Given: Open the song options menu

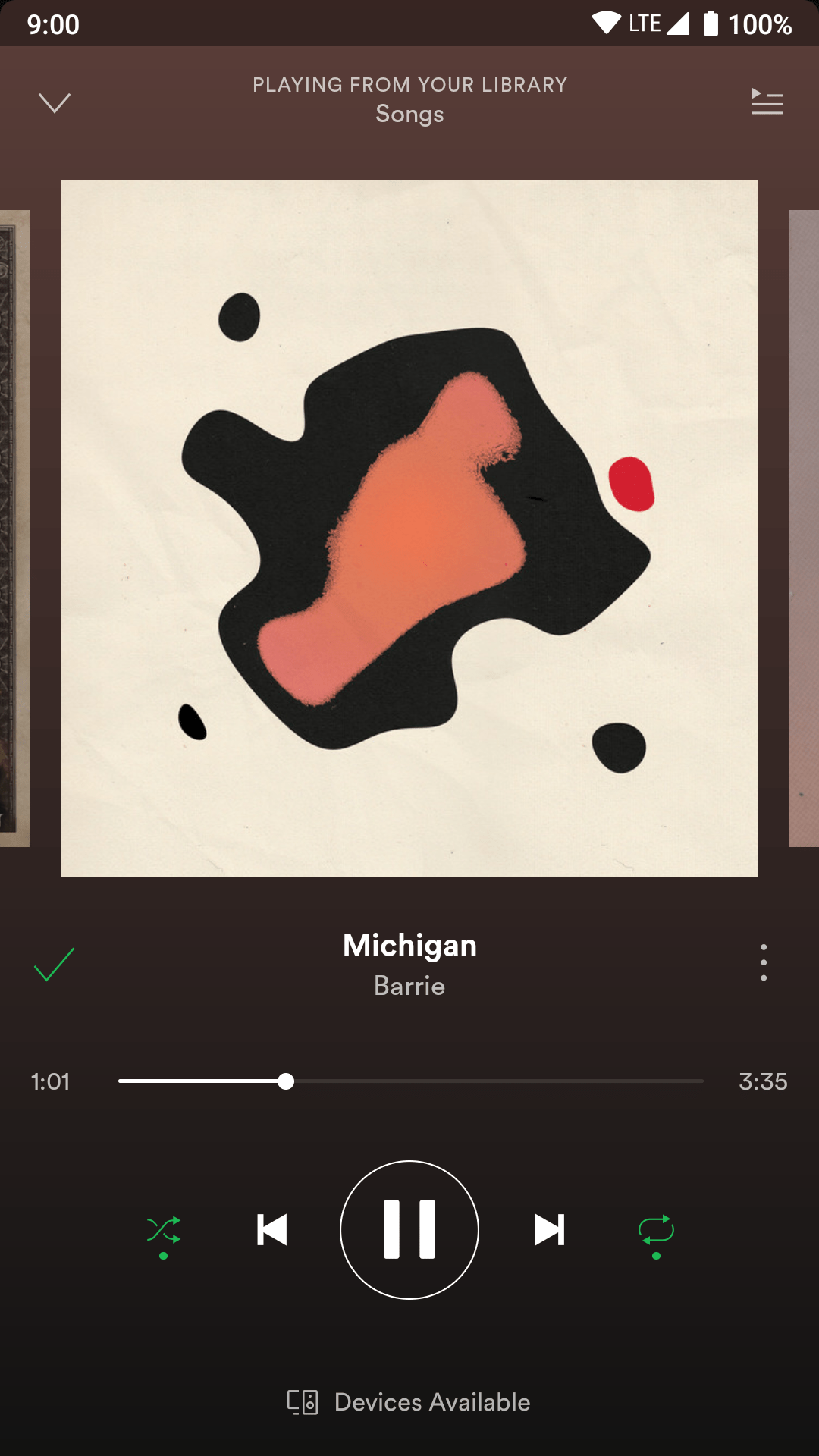Looking at the screenshot, I should [764, 963].
